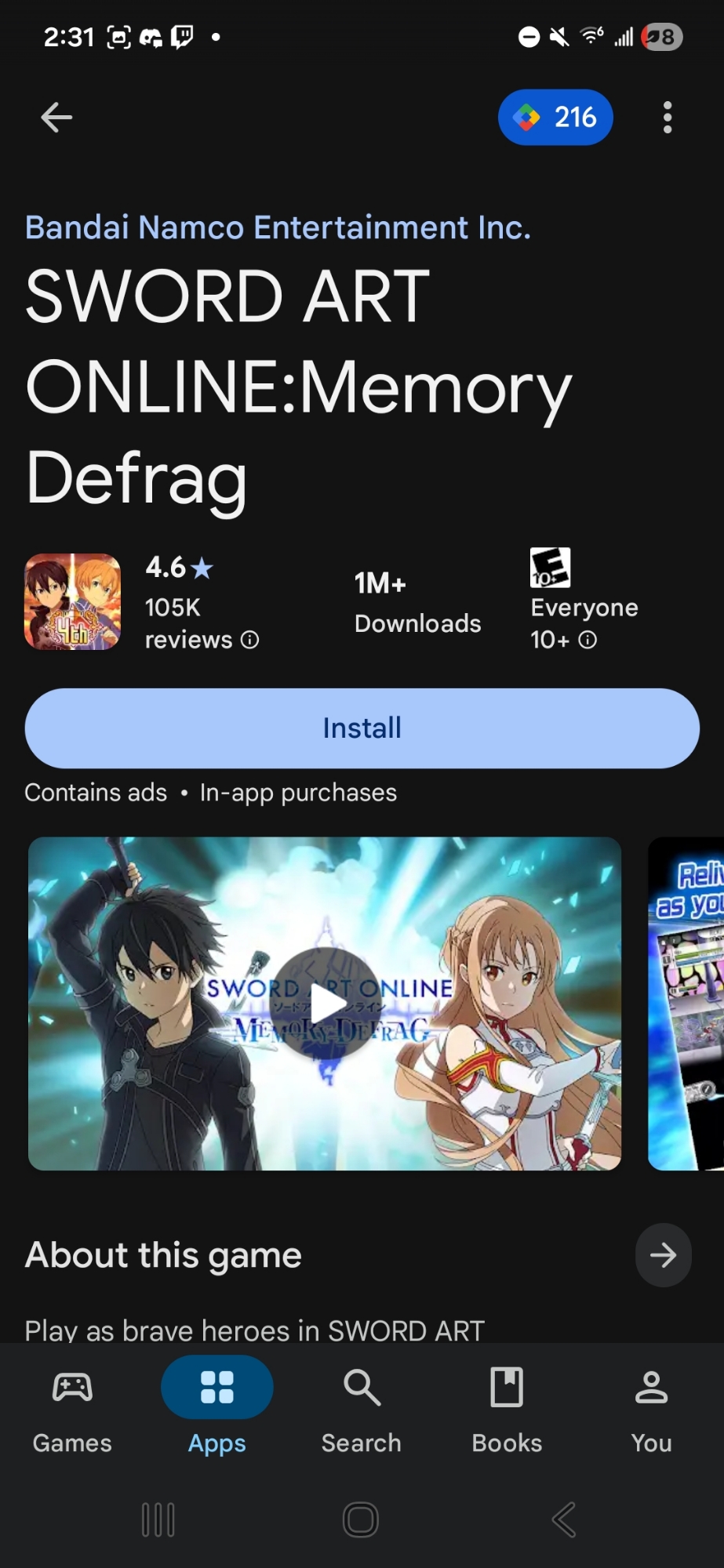View reviews info next to 105K reviews
Viewport: 724px width, 1568px height.
(249, 641)
